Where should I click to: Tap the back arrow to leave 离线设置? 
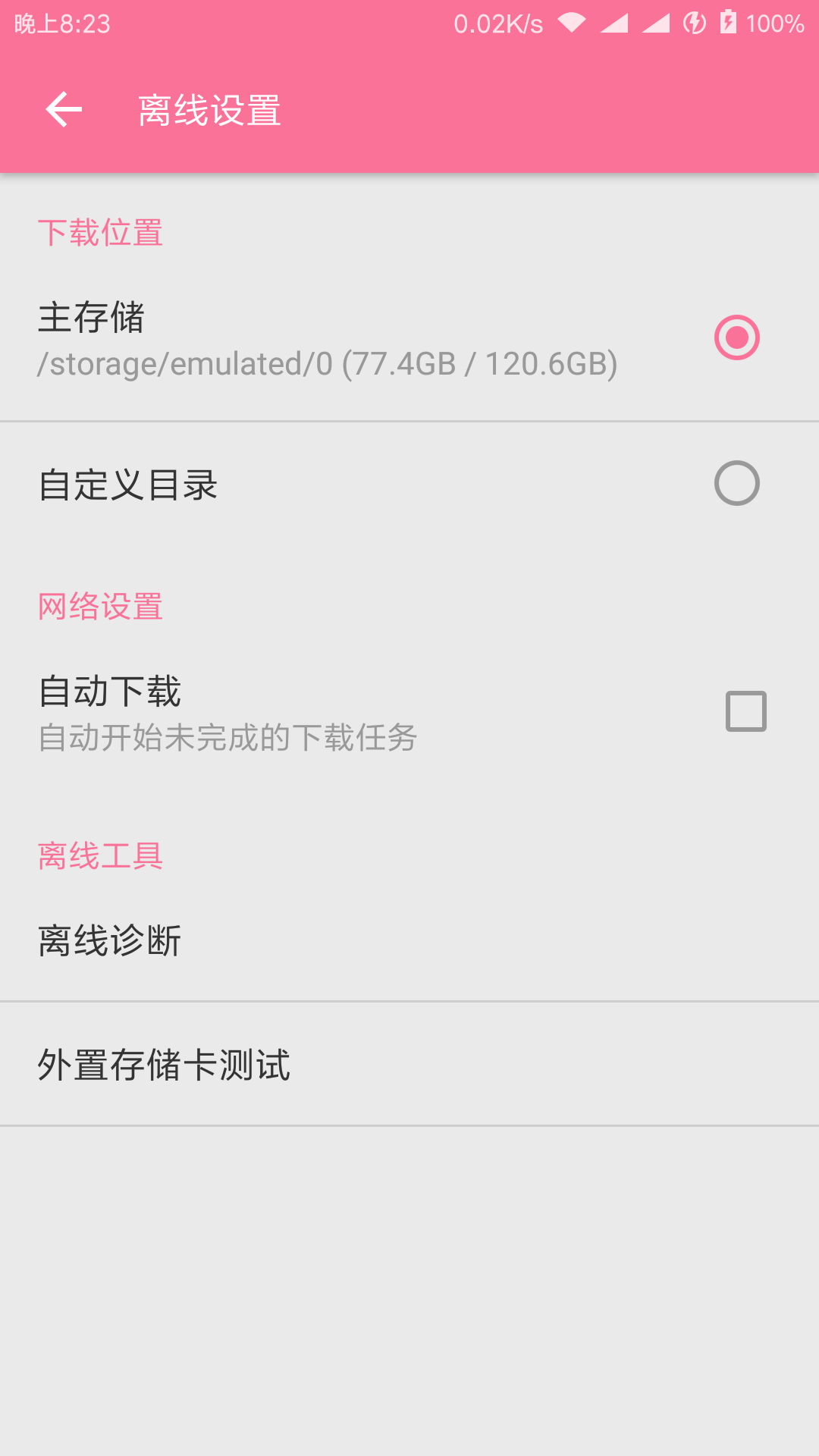pos(64,109)
